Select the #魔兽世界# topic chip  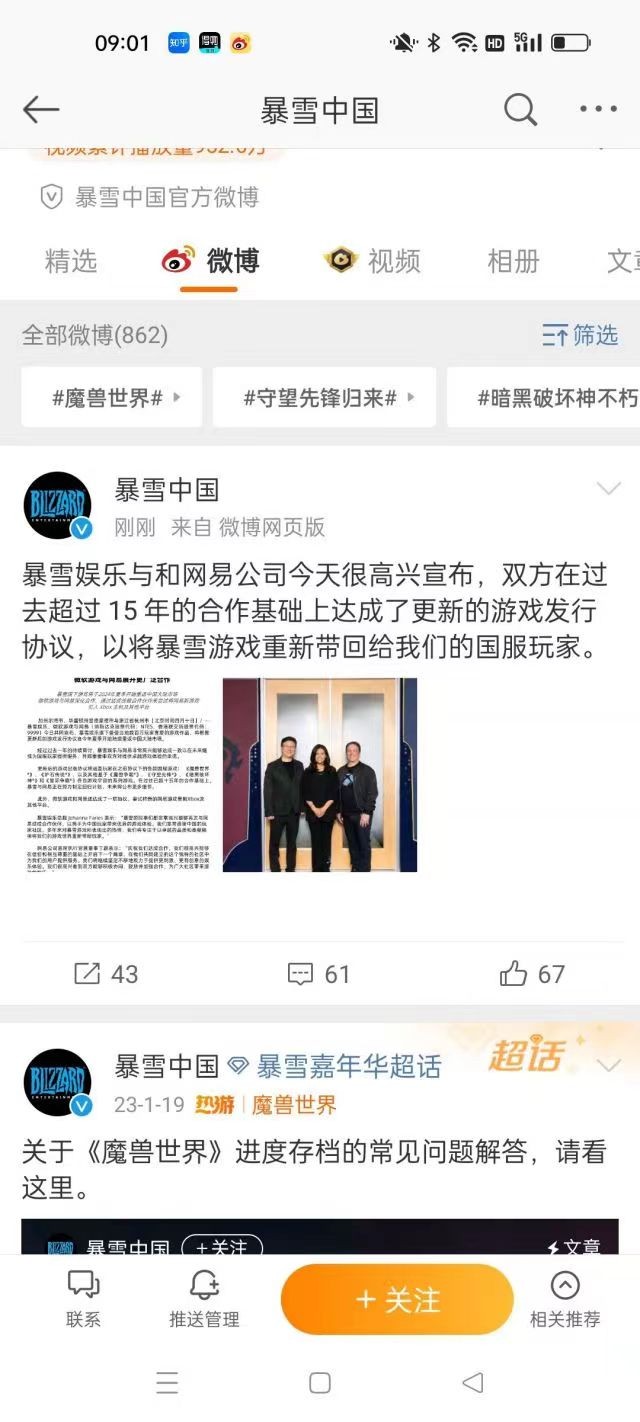click(111, 397)
